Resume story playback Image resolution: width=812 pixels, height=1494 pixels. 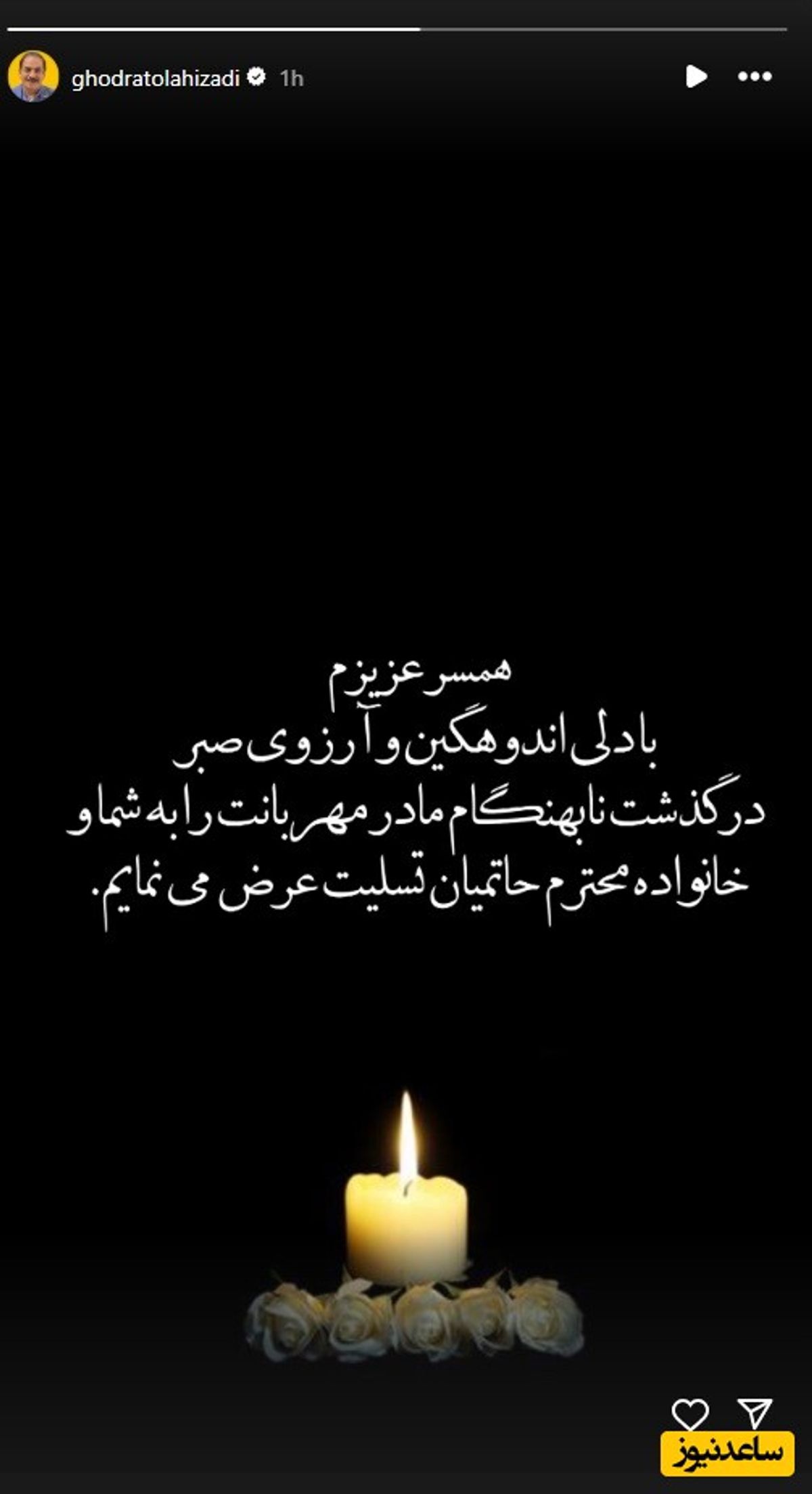pyautogui.click(x=696, y=76)
